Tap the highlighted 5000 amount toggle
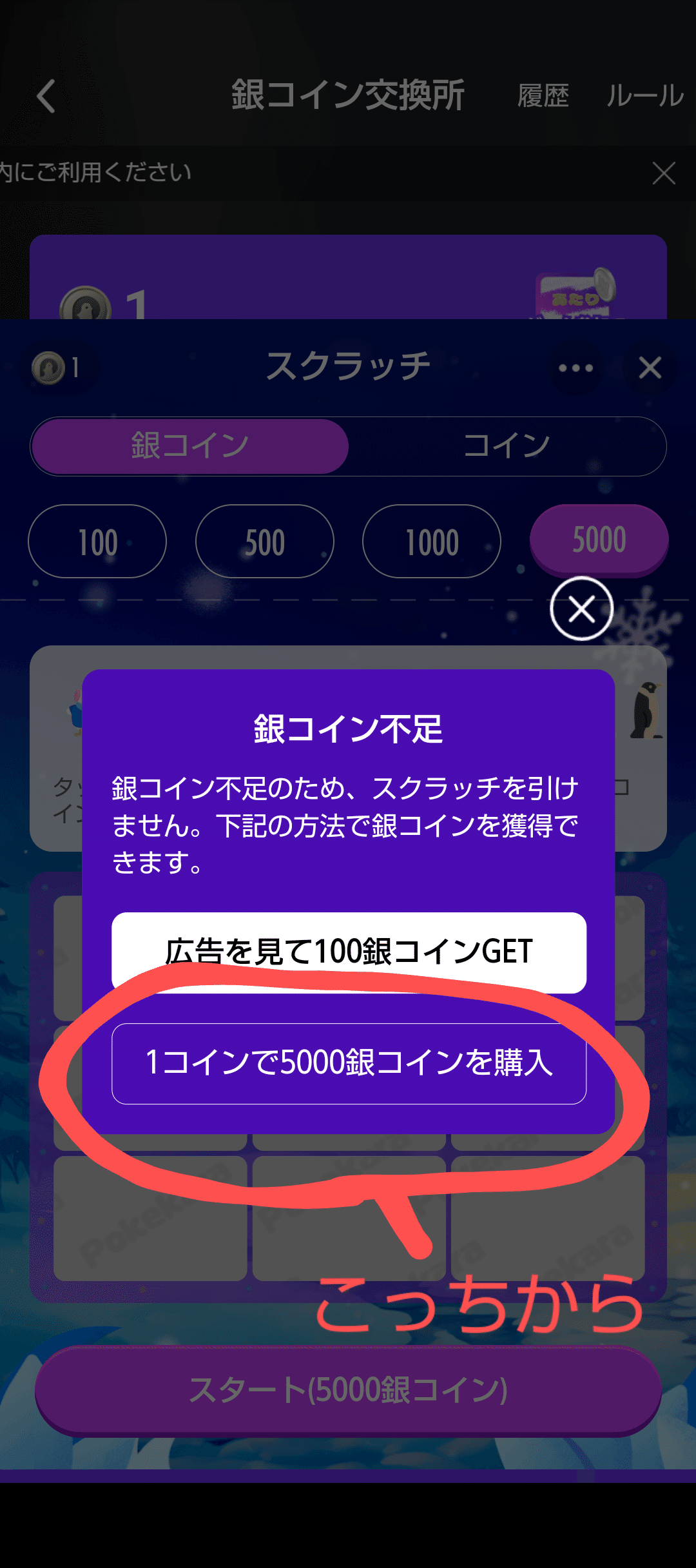696x1568 pixels. coord(598,540)
